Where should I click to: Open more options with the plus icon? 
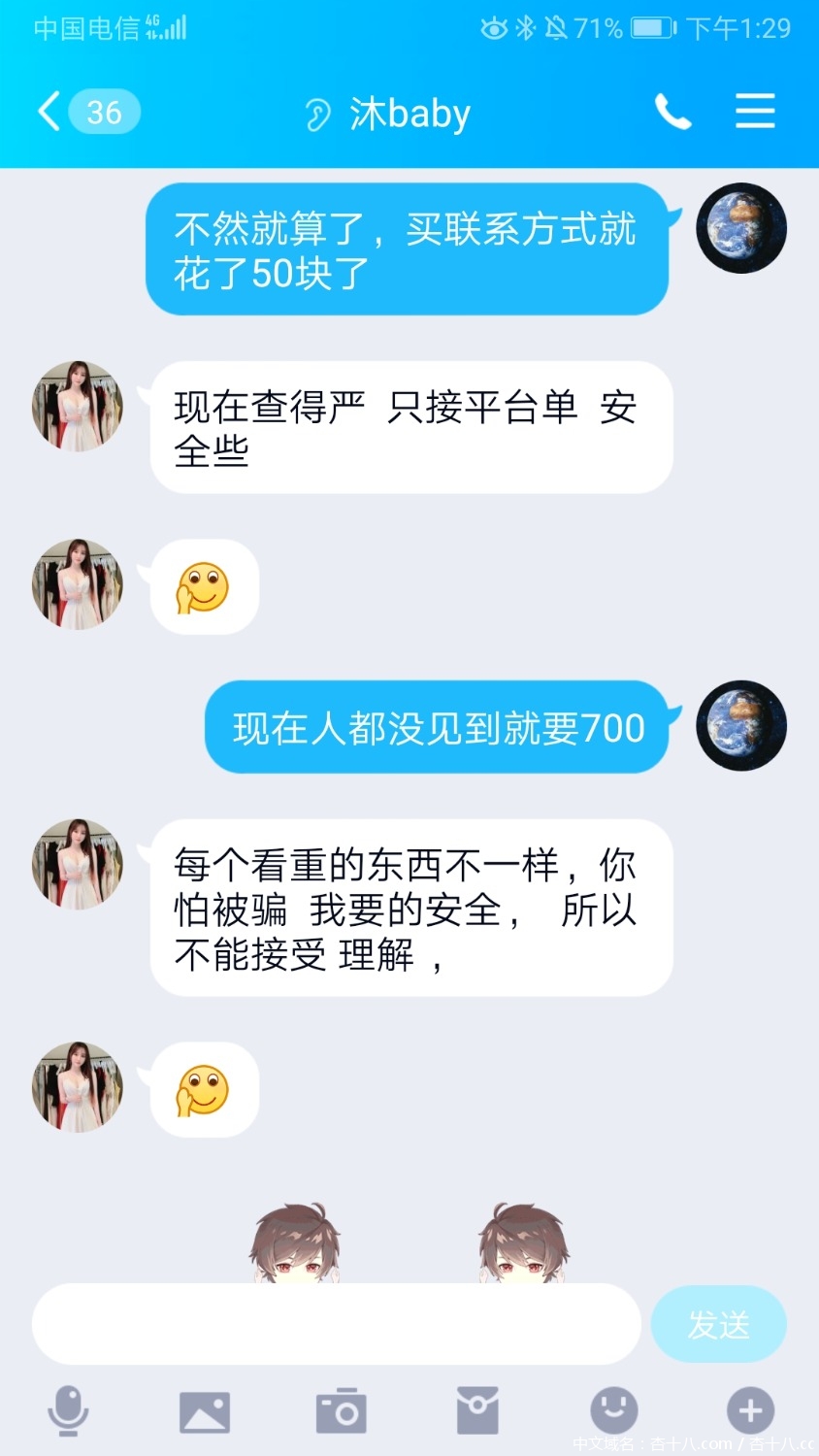[x=750, y=1410]
